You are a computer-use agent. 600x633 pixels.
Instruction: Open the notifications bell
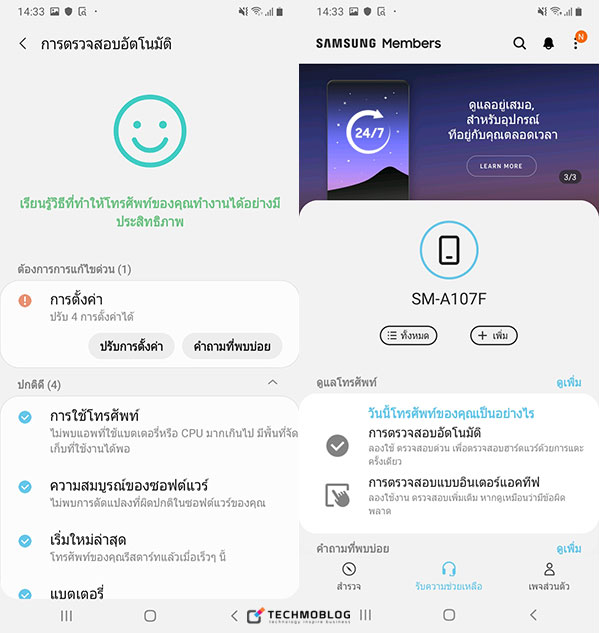[x=548, y=44]
